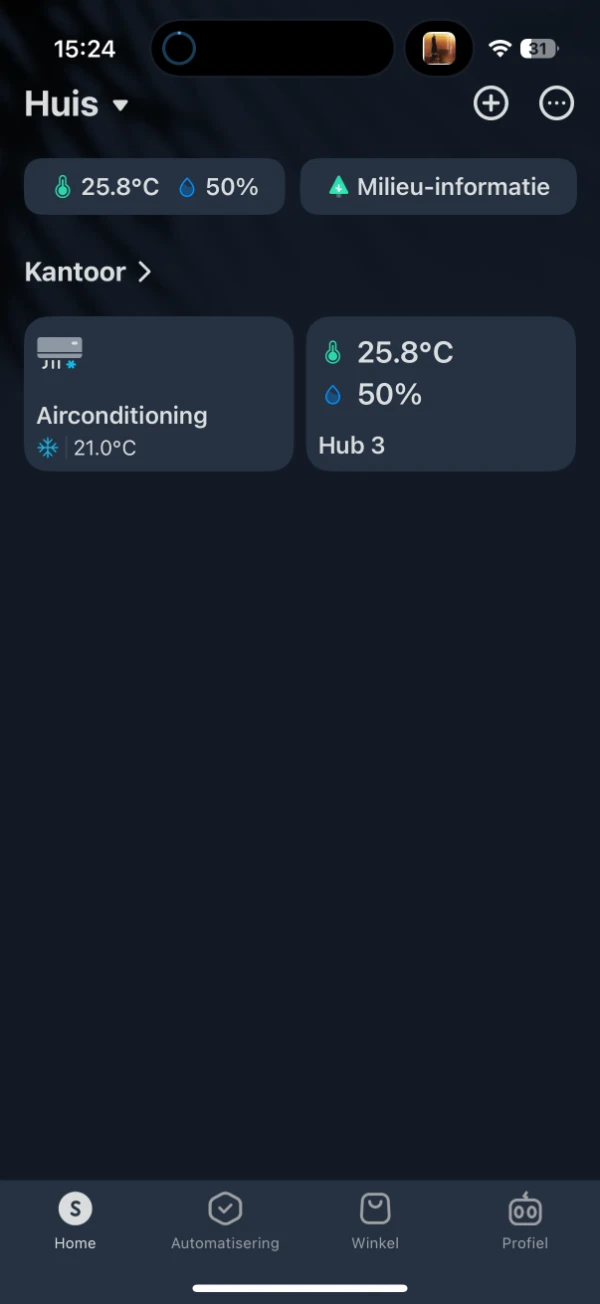Go to the Winkel tab
Viewport: 600px width, 1304px height.
tap(375, 1222)
